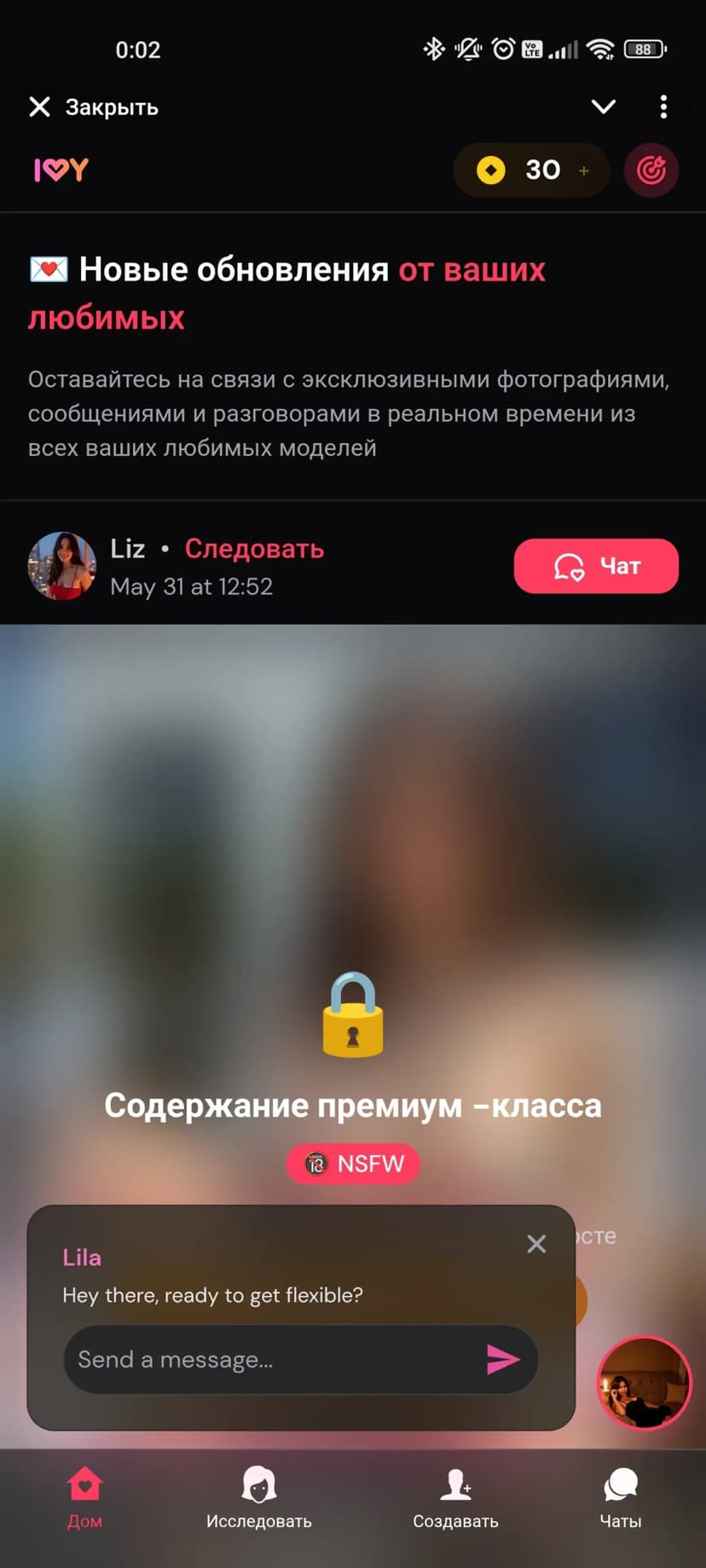The image size is (706, 1568).
Task: Switch to the Чаты tab
Action: pyautogui.click(x=620, y=1498)
